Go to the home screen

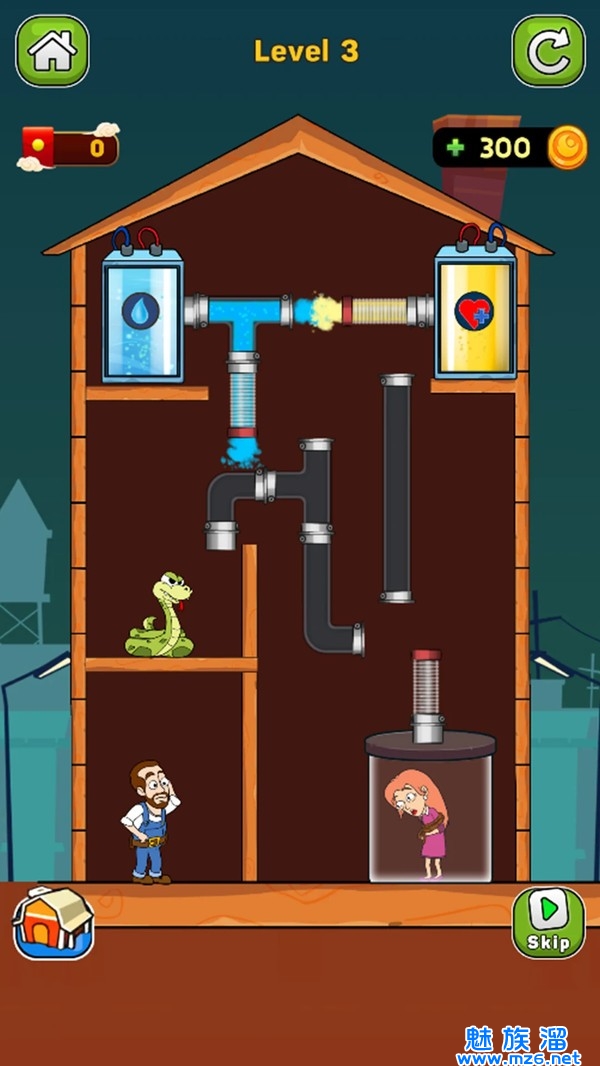(52, 50)
